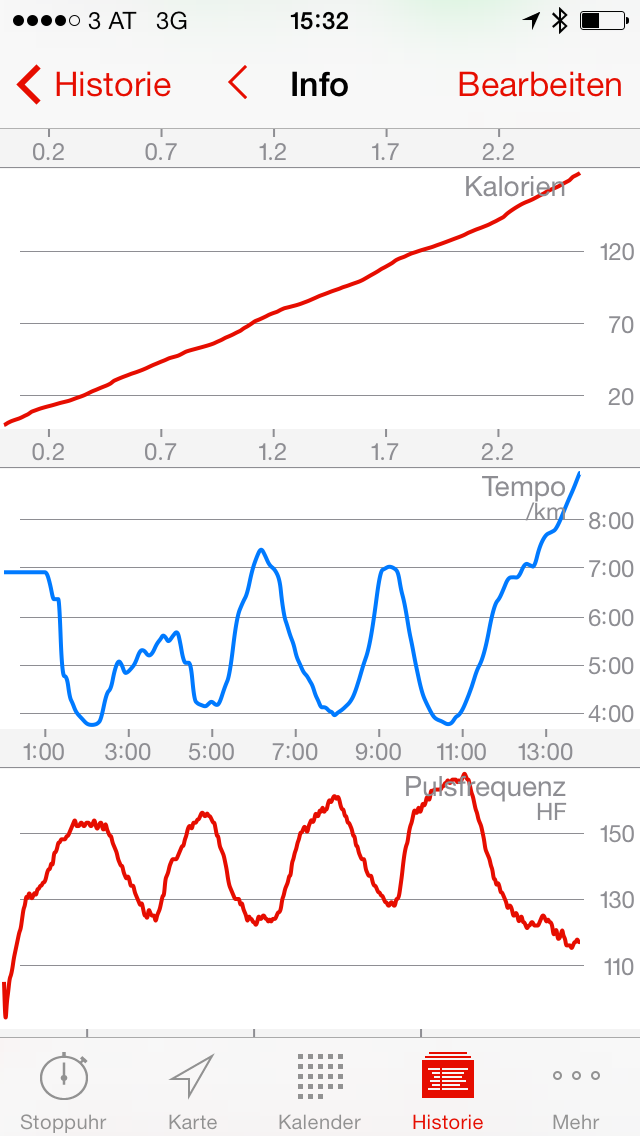Screen dimensions: 640x1136
Task: Open the Mehr tab
Action: (x=576, y=1088)
